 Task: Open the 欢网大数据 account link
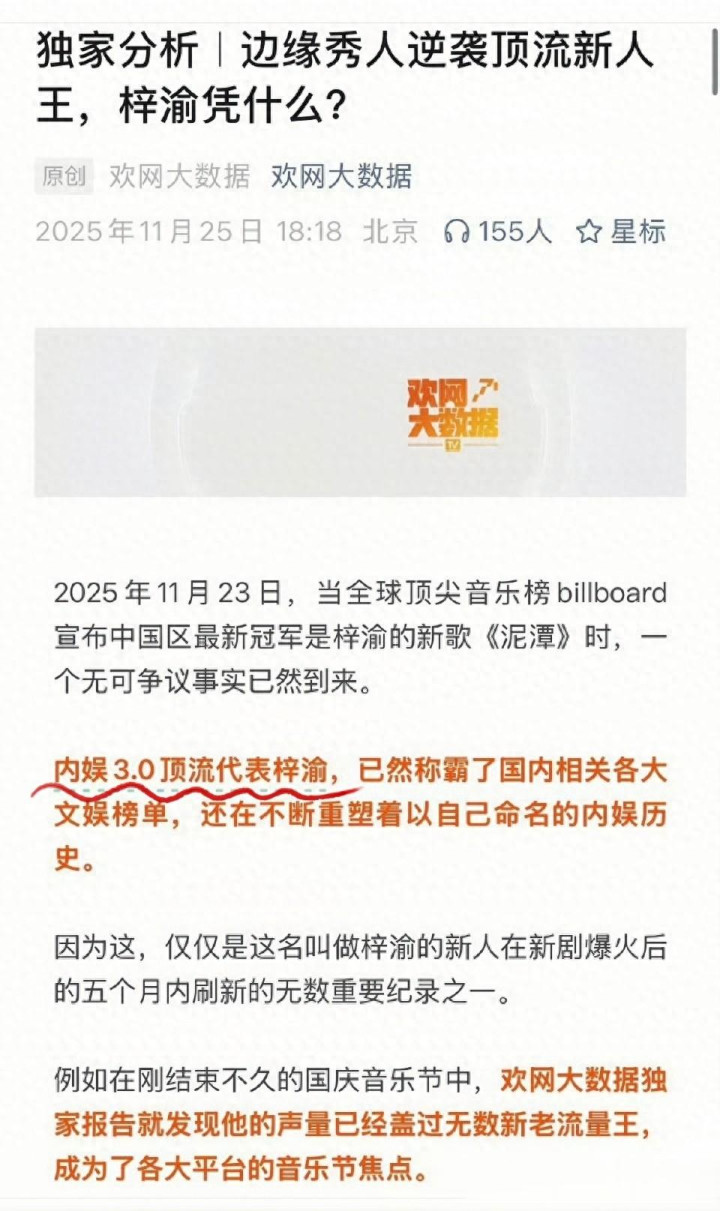pyautogui.click(x=341, y=177)
